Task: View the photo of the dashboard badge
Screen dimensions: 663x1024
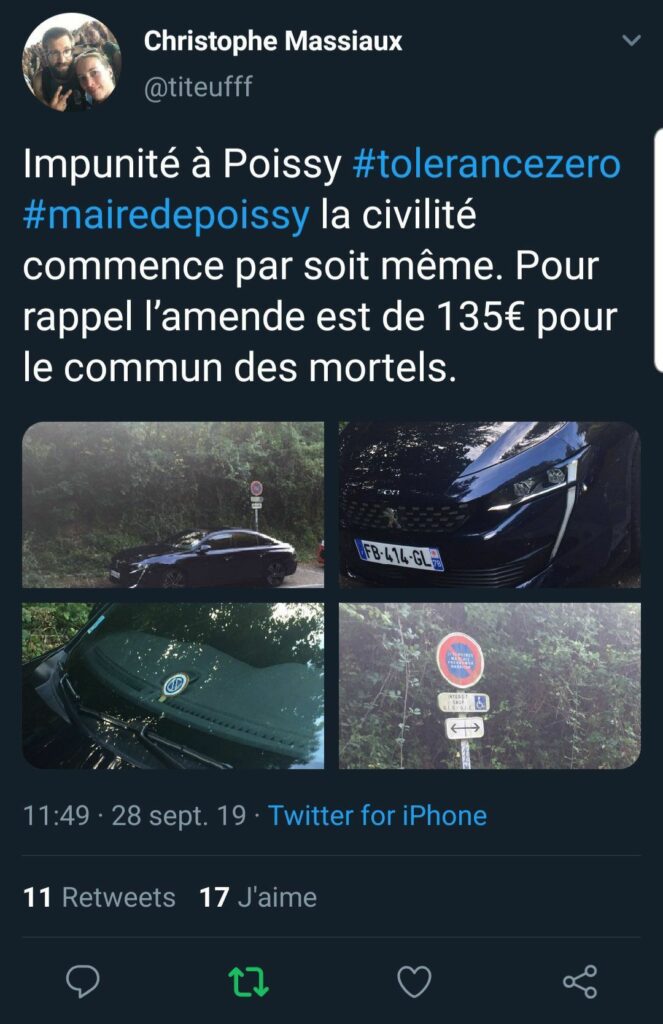Action: tap(173, 685)
